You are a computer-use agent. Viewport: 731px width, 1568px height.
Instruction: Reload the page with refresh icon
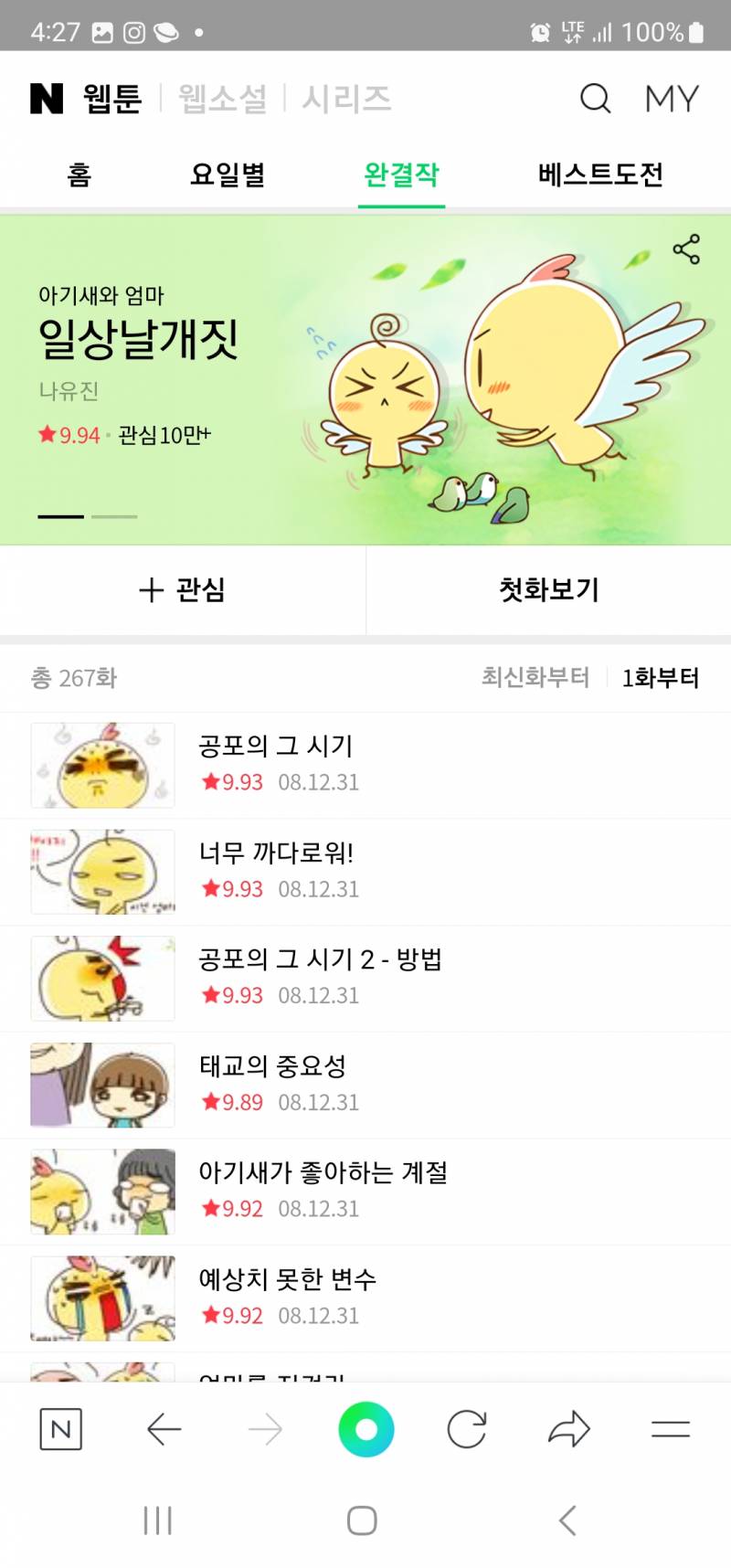(467, 1429)
